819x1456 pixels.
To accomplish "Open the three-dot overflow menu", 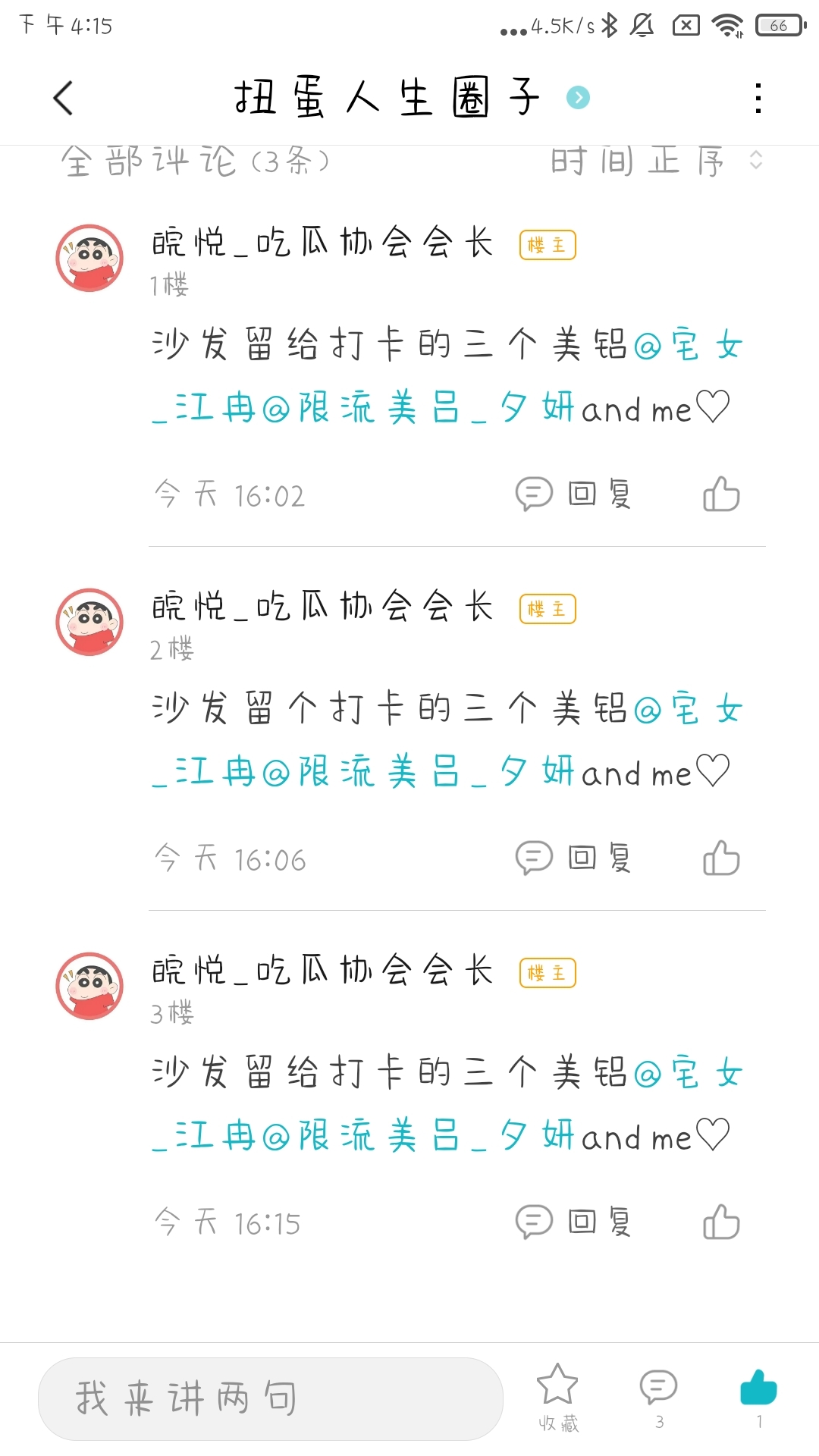I will 756,97.
